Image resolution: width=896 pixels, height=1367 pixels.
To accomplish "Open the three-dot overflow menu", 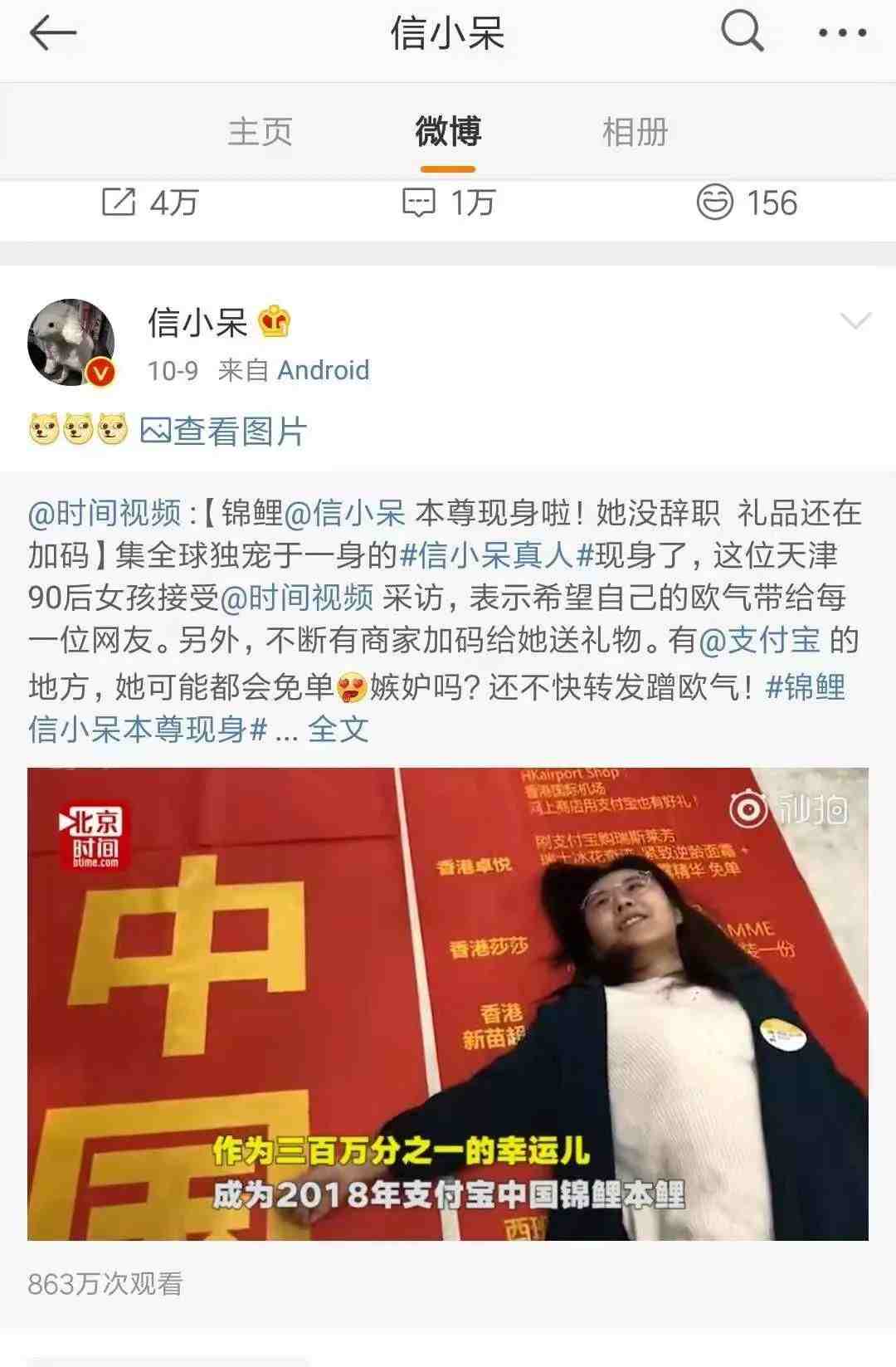I will coord(842,34).
